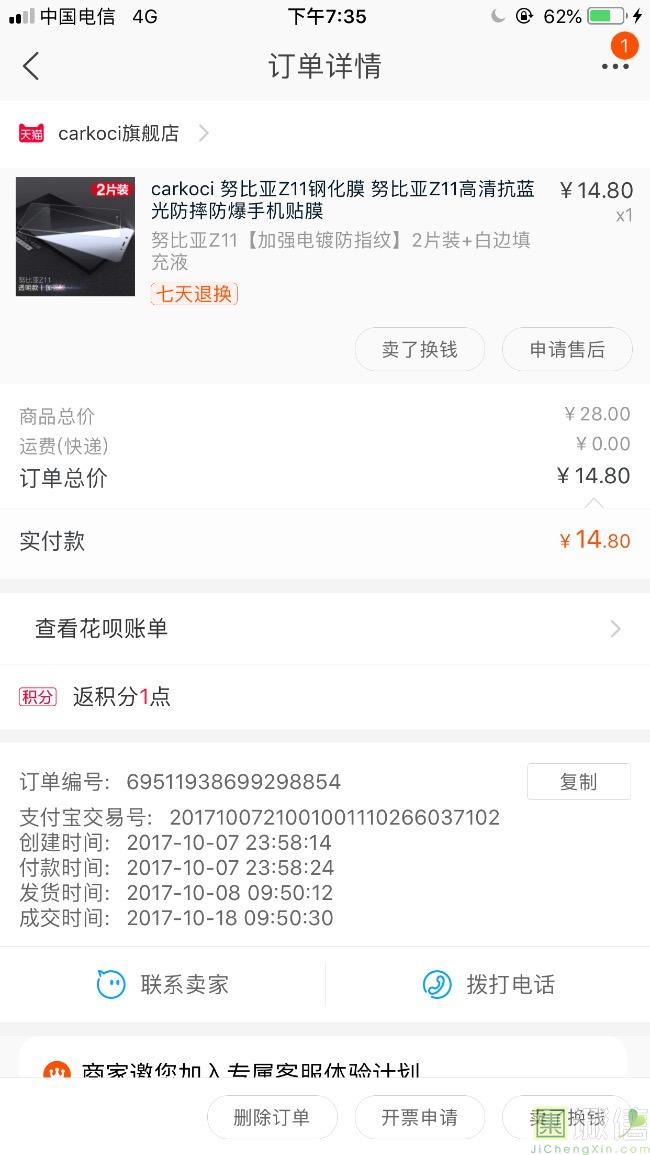
Task: Contact the seller via 联系卖家
Action: (x=163, y=985)
